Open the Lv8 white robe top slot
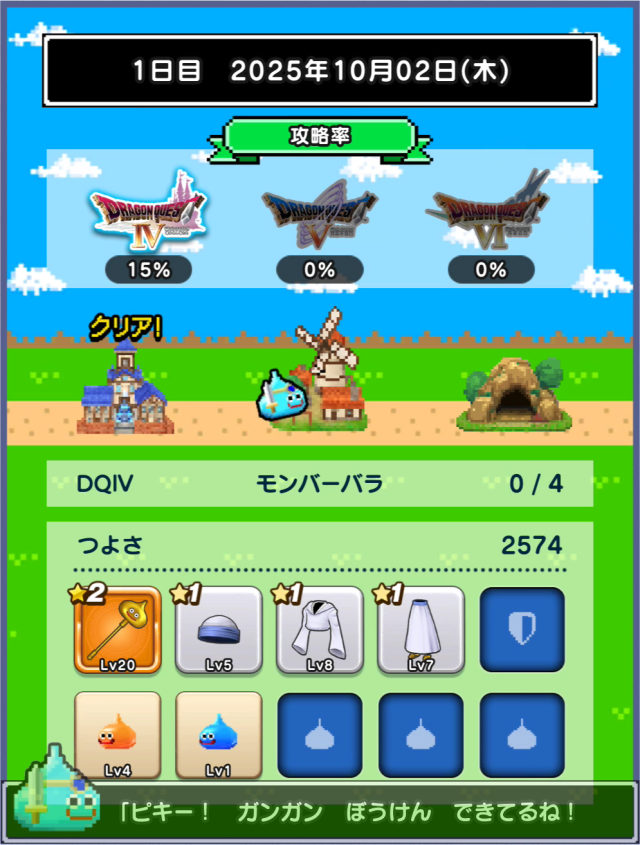The image size is (640, 845). [x=320, y=630]
